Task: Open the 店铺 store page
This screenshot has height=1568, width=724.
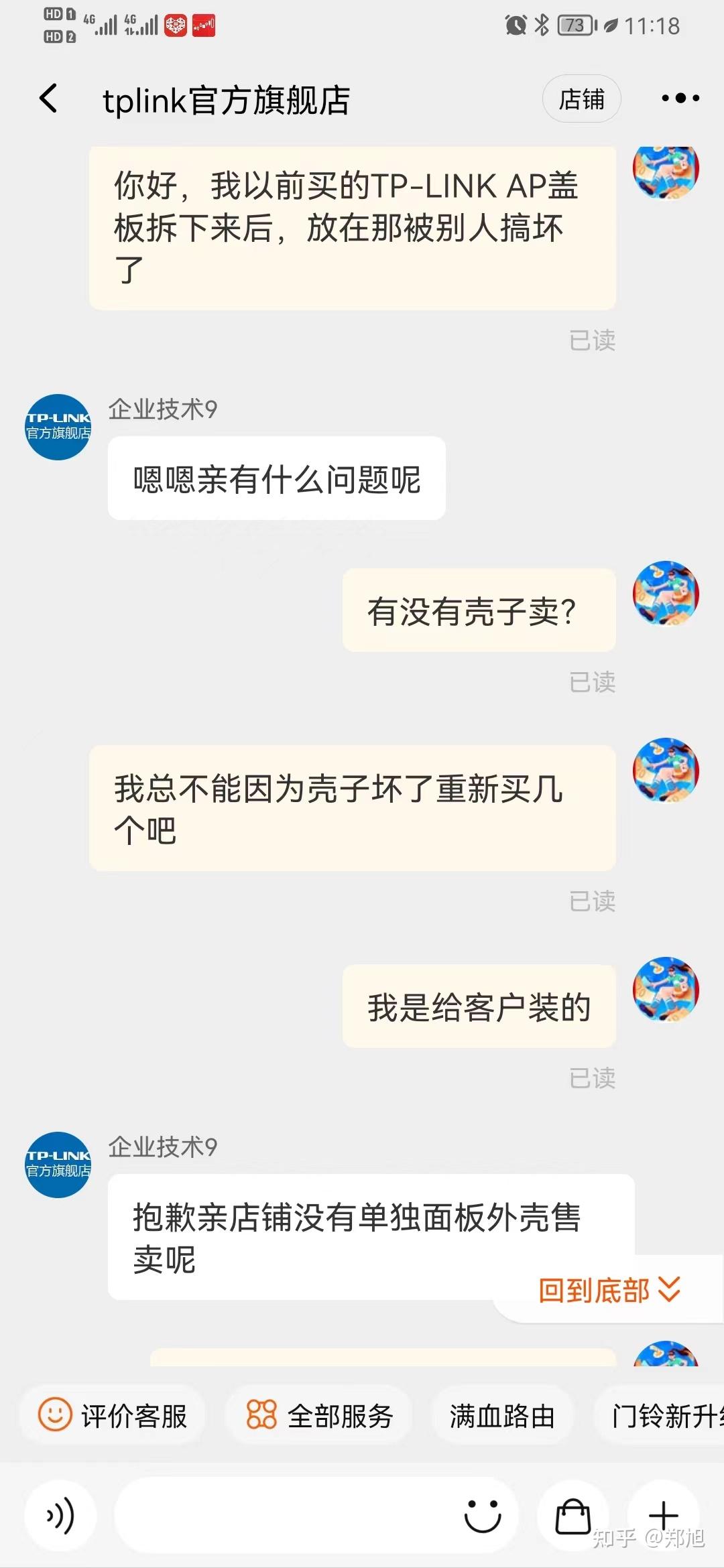Action: coord(581,99)
